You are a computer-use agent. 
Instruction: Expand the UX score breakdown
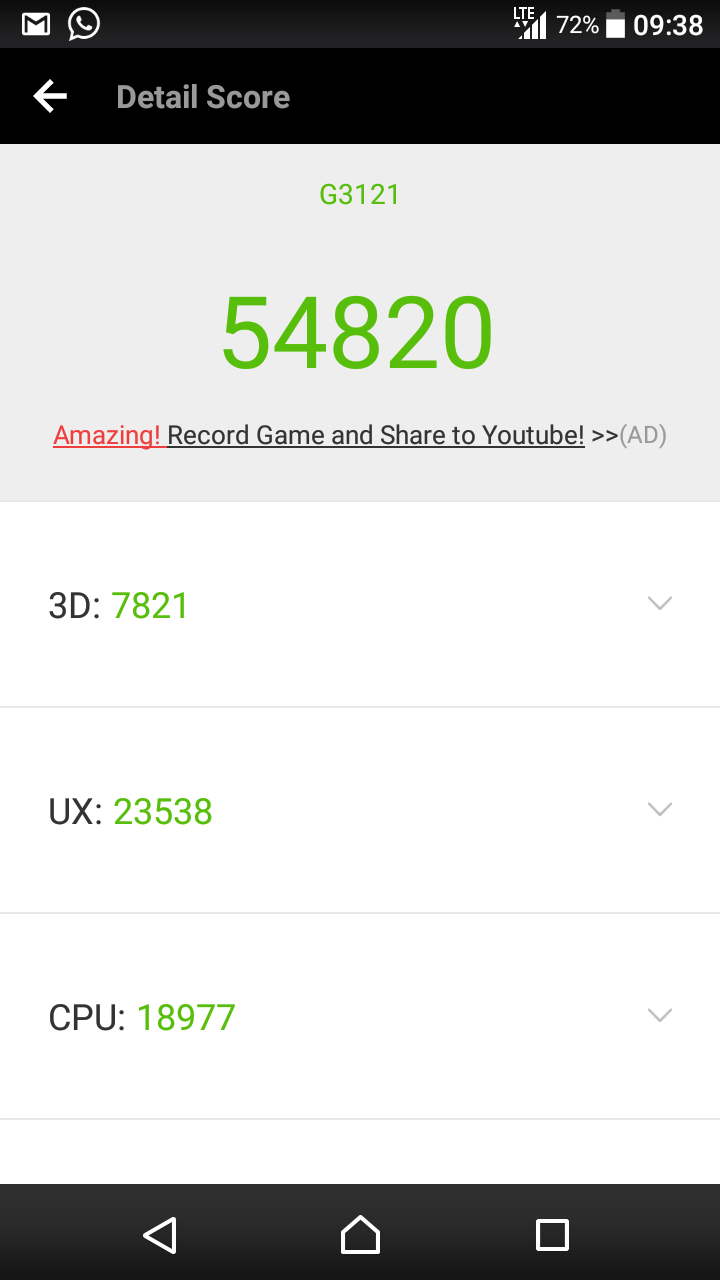coord(360,811)
